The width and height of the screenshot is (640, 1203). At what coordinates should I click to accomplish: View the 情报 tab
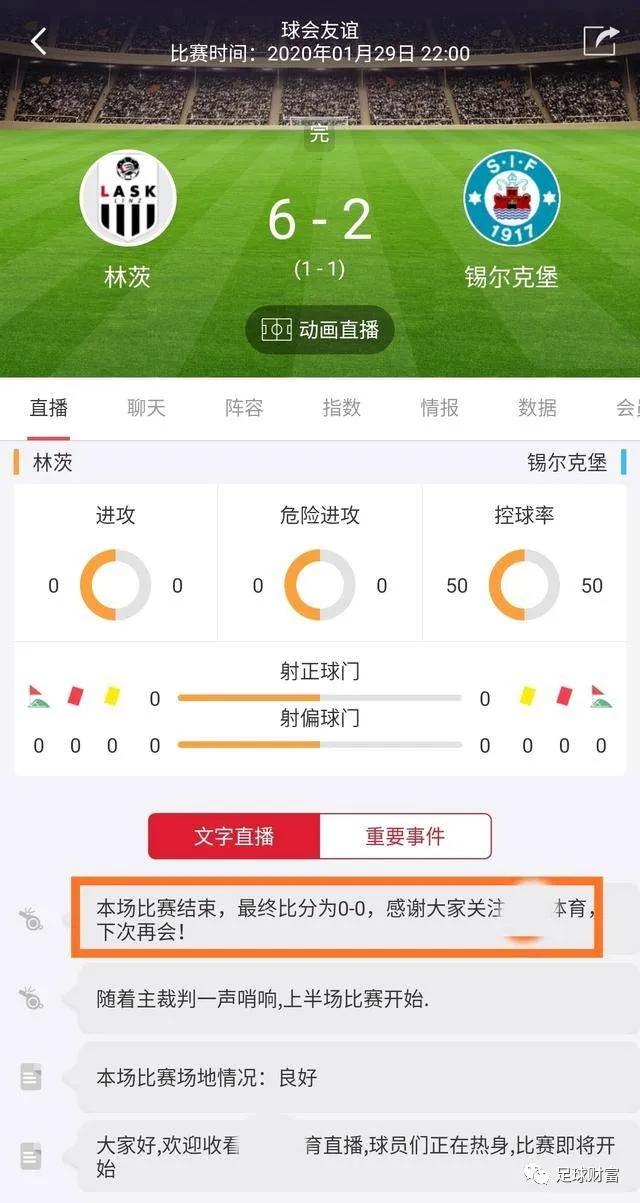point(439,408)
